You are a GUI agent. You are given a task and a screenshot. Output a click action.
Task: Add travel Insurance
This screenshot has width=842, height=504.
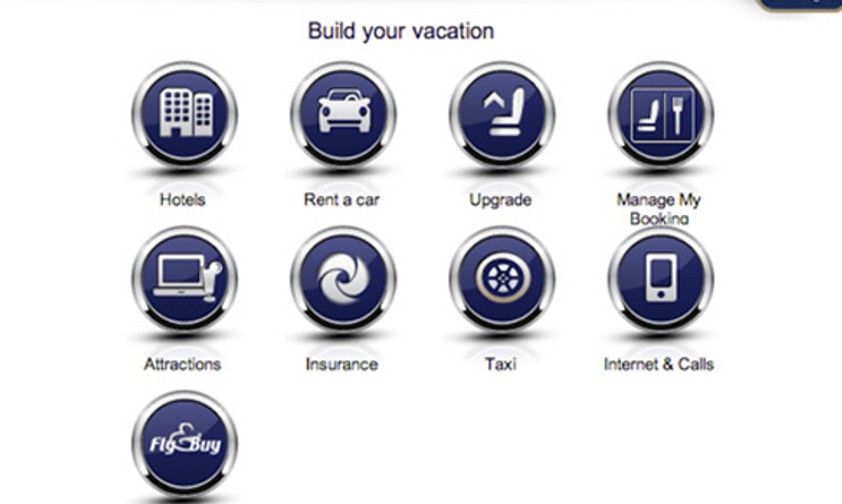click(342, 277)
